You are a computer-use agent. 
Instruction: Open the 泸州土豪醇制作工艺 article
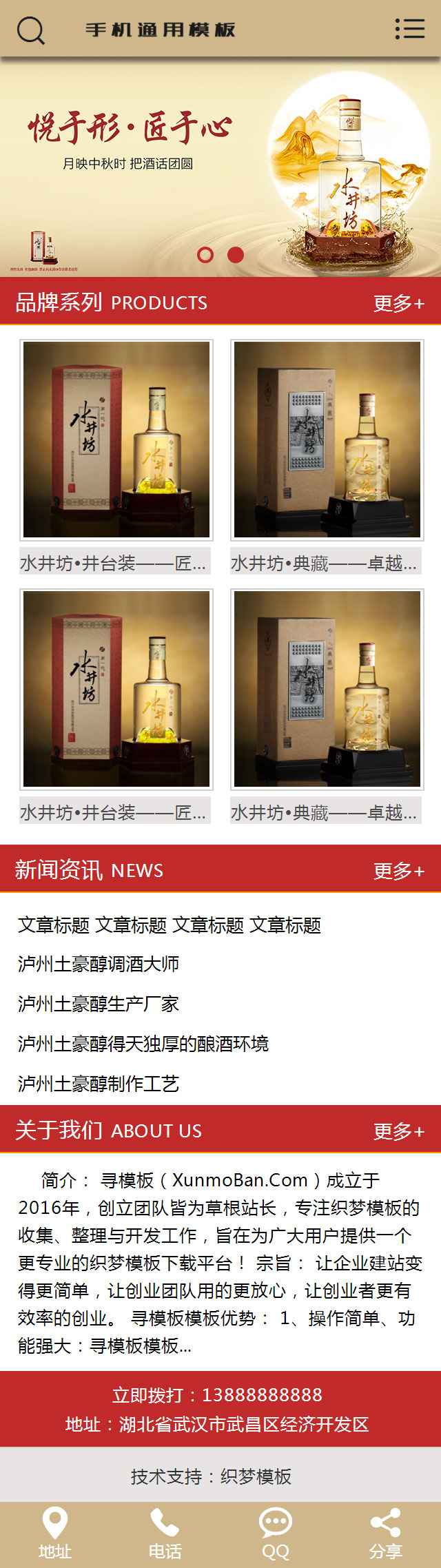point(99,1084)
